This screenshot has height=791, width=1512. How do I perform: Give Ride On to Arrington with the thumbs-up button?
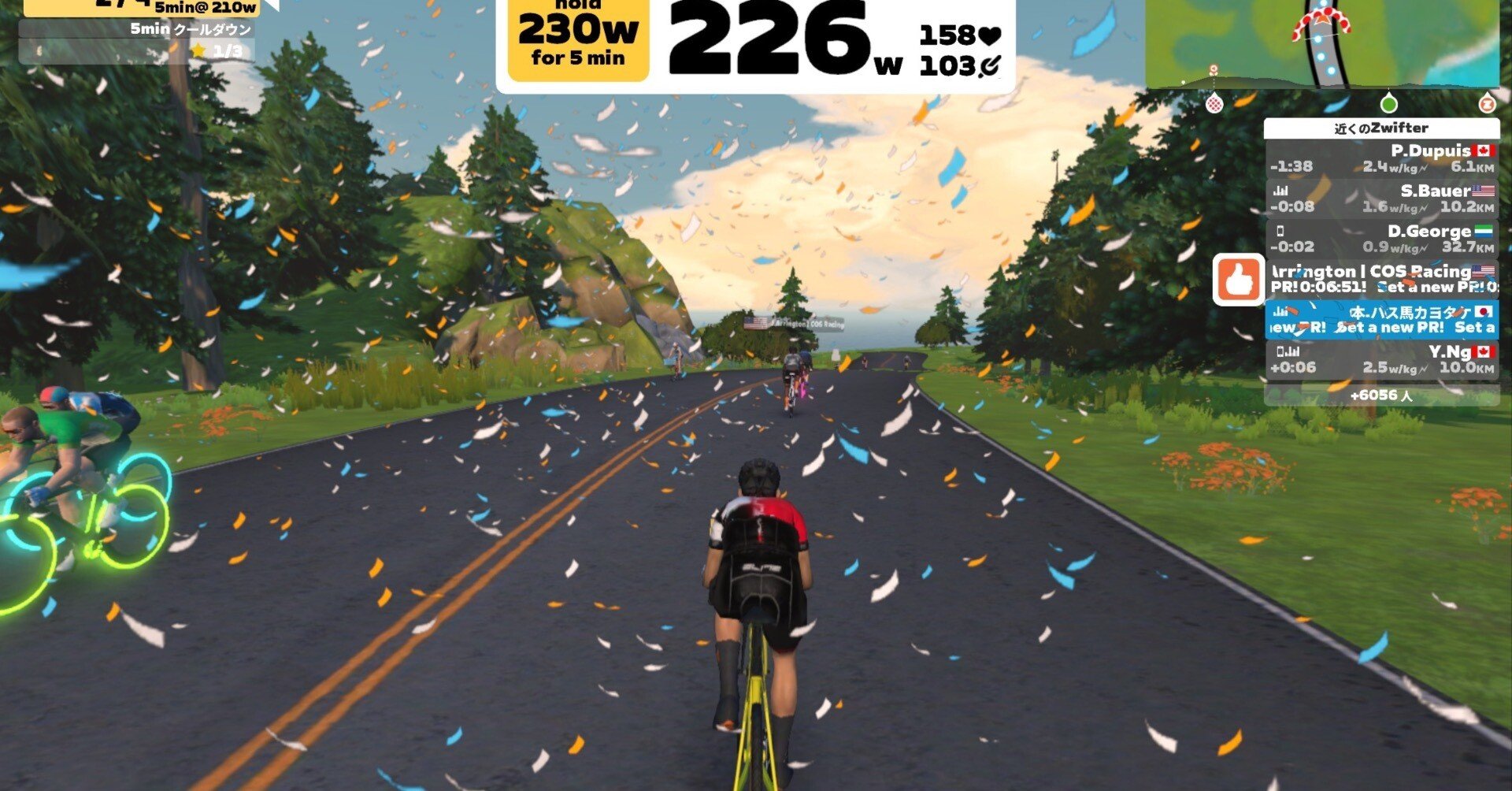click(x=1238, y=280)
